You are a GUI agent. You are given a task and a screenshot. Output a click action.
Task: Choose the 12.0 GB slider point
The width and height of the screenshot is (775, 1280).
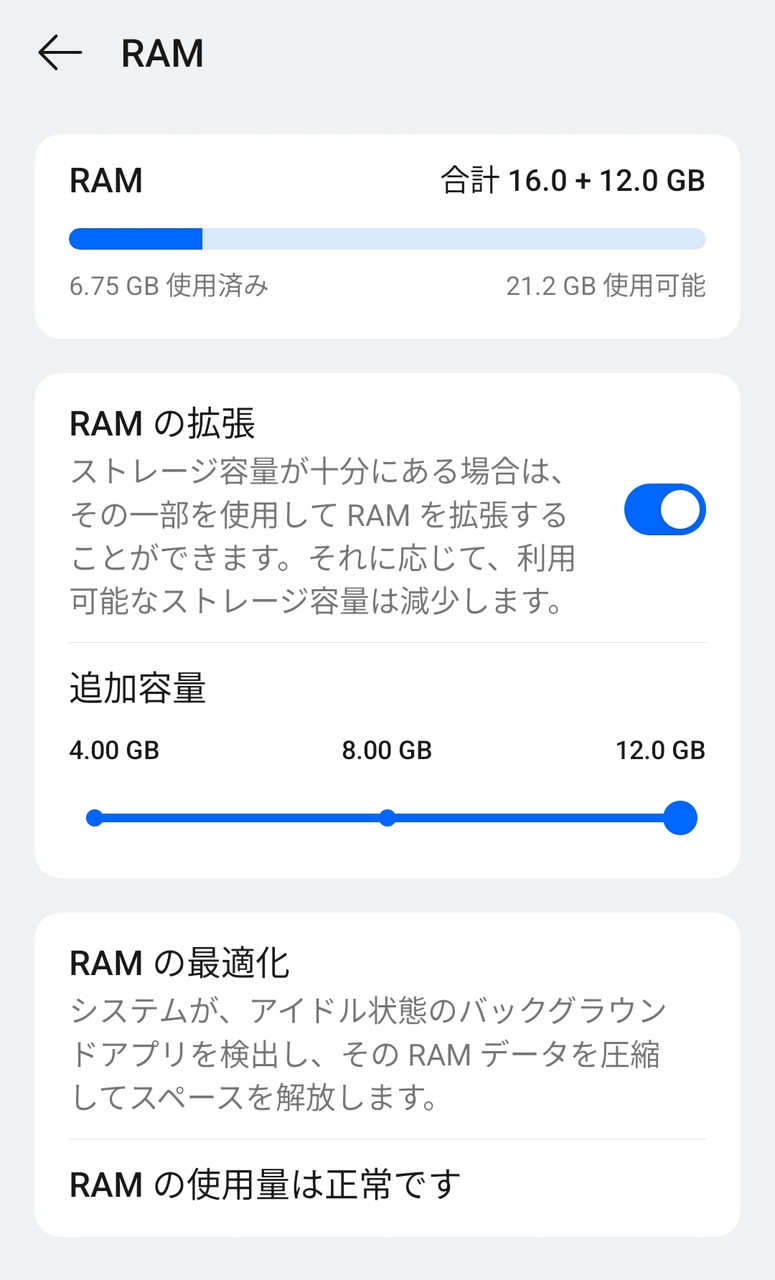tap(680, 818)
